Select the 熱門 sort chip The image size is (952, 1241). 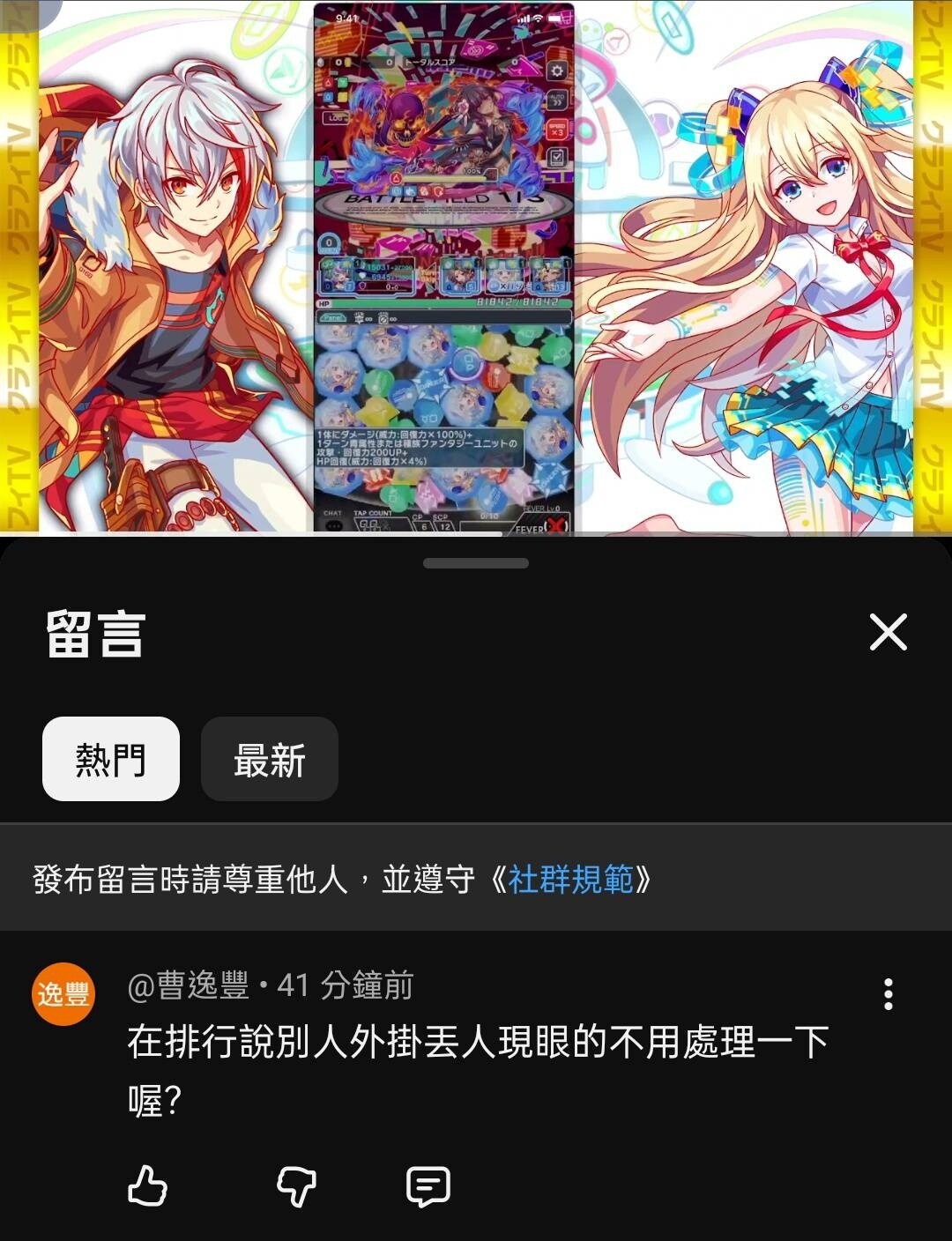point(111,760)
